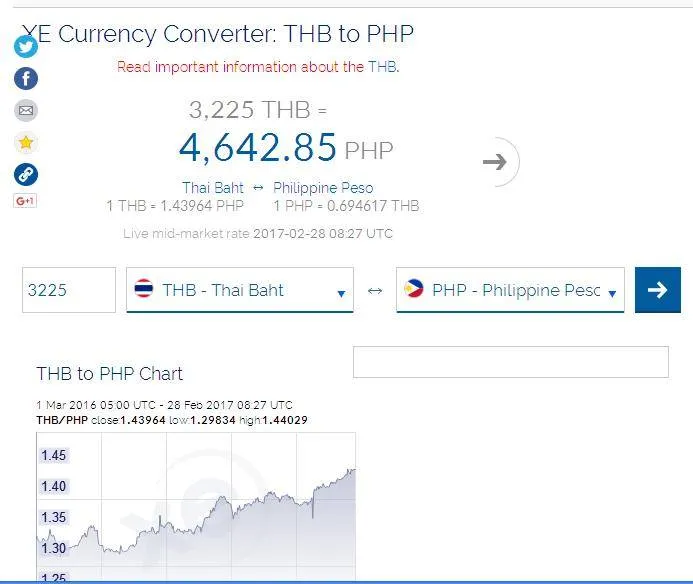This screenshot has width=693, height=584.
Task: Edit the amount field showing 3225
Action: (69, 290)
